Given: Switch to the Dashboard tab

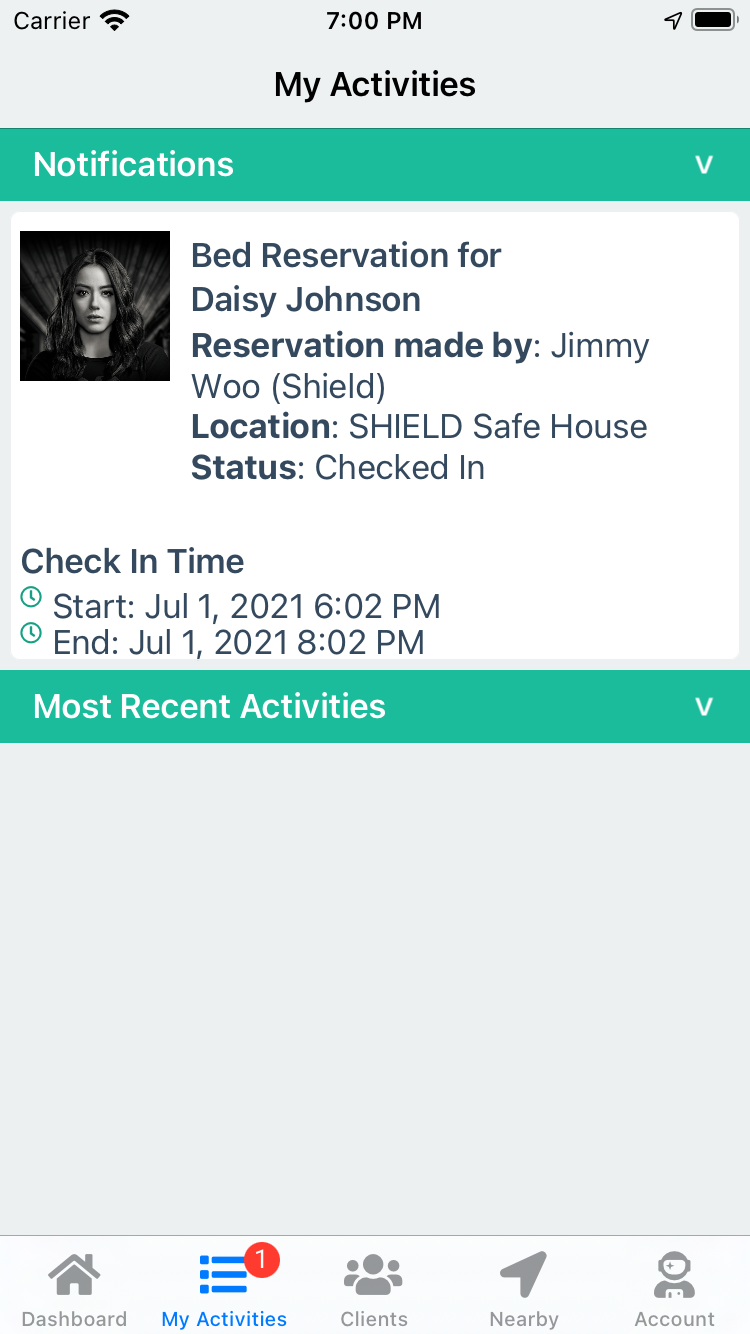Looking at the screenshot, I should click(x=74, y=1290).
